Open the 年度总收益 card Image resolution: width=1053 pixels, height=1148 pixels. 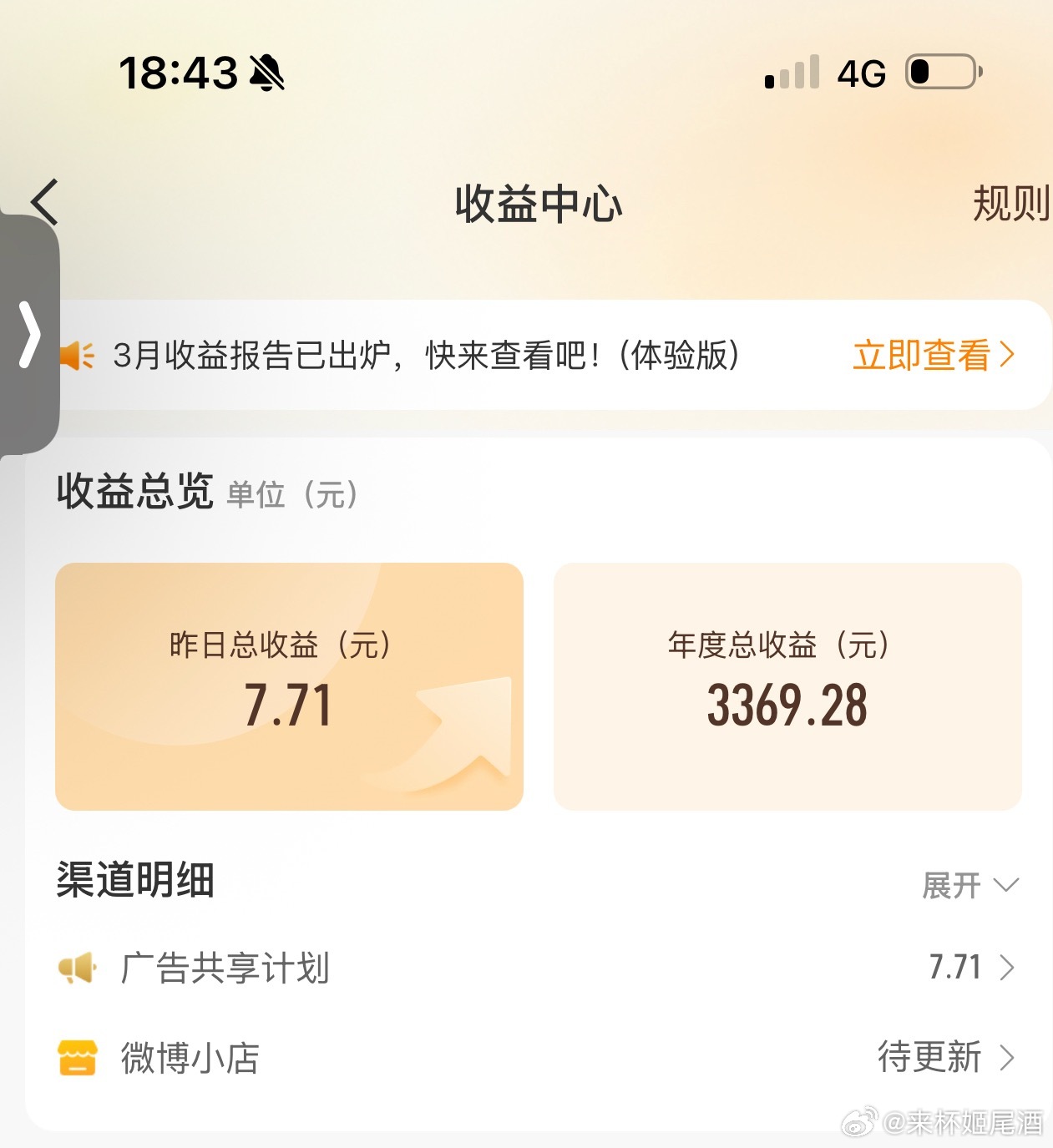click(x=787, y=686)
